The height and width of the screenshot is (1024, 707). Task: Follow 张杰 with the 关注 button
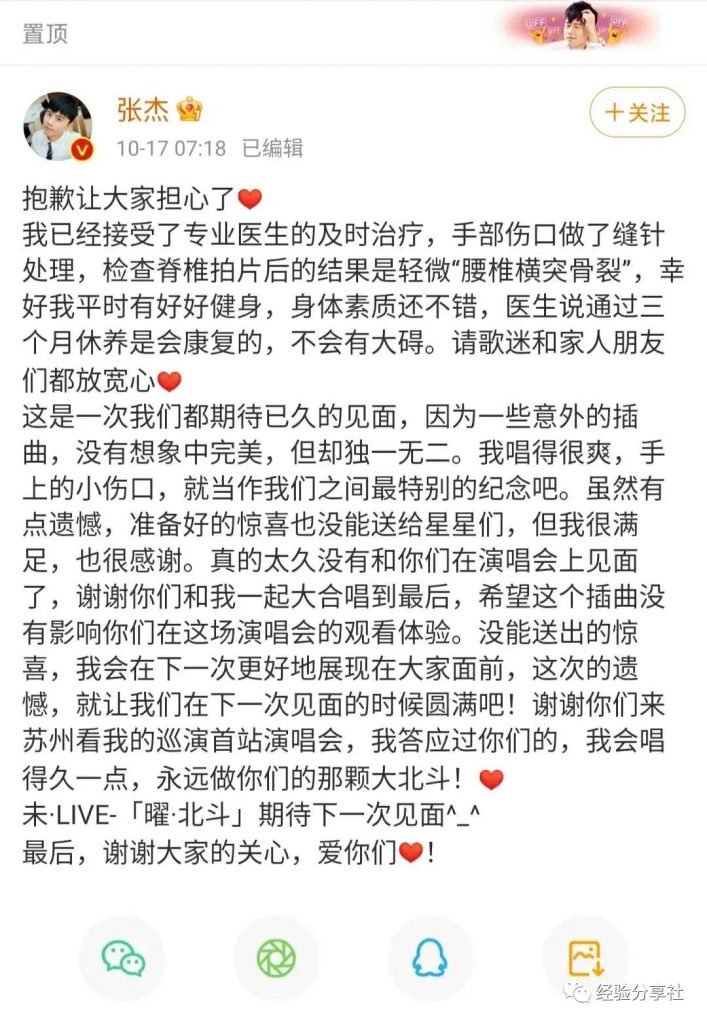[637, 113]
